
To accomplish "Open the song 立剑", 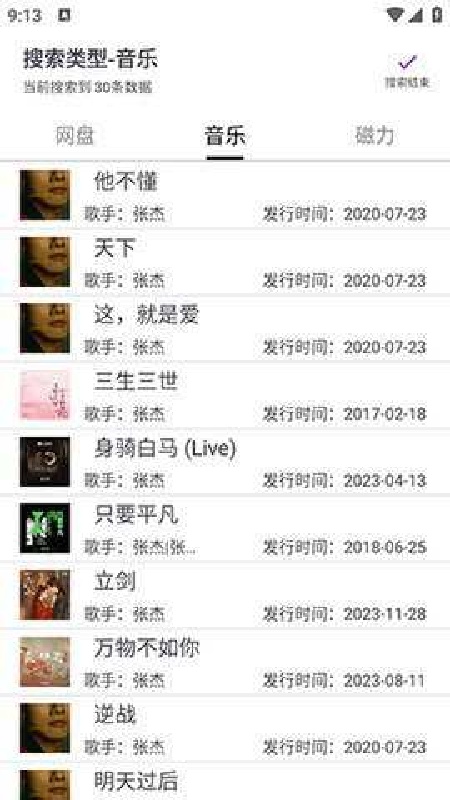I will coord(225,595).
